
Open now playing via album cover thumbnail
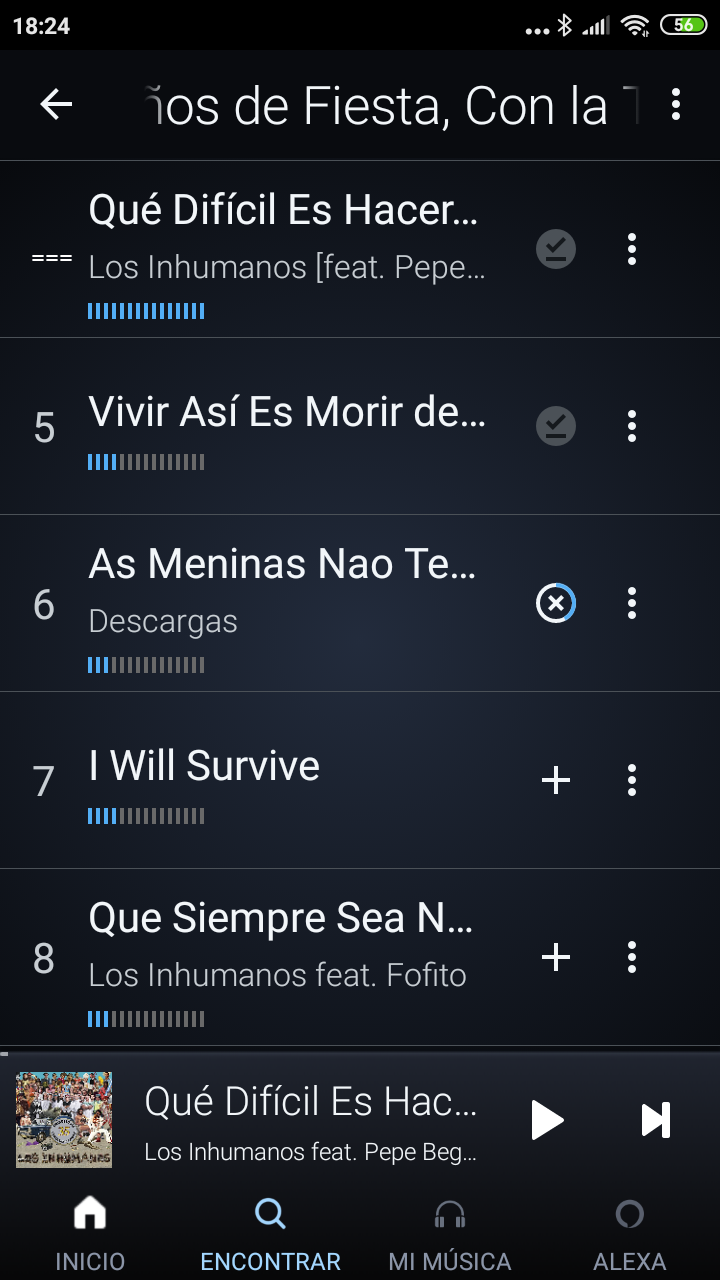(64, 1120)
